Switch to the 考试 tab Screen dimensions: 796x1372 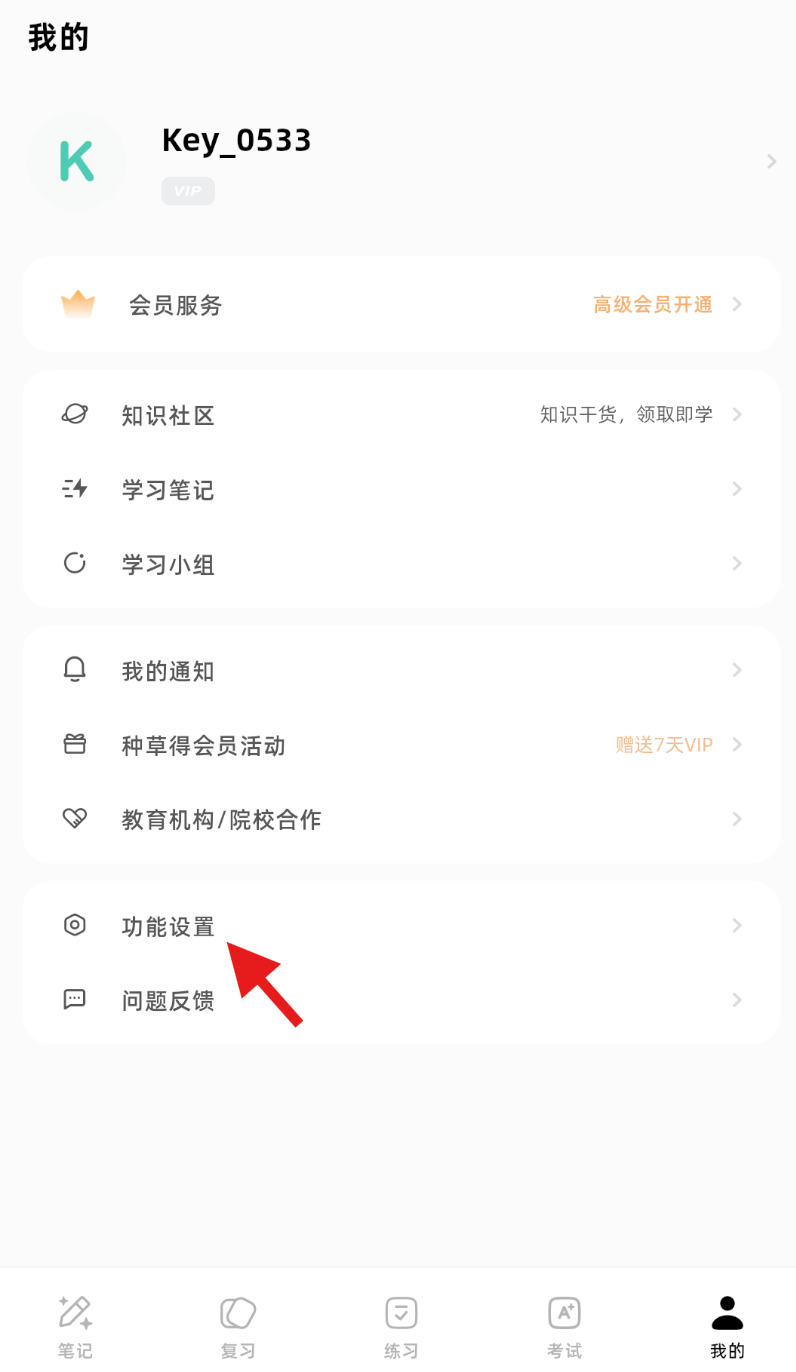tap(564, 1326)
